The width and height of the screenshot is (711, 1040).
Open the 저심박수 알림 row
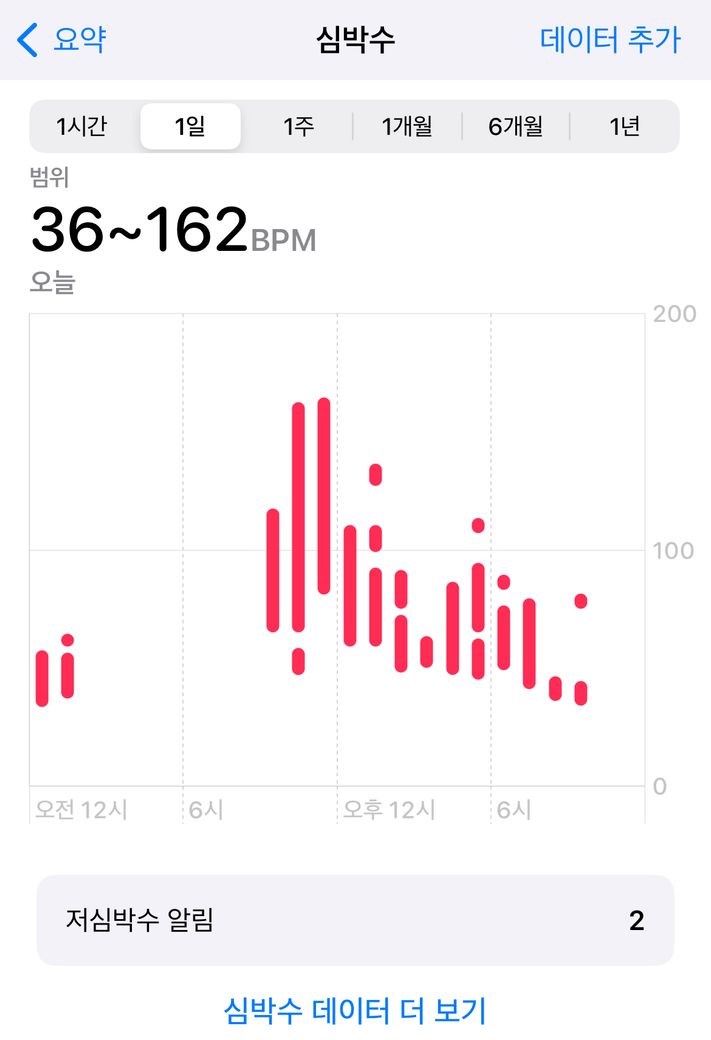(x=355, y=920)
